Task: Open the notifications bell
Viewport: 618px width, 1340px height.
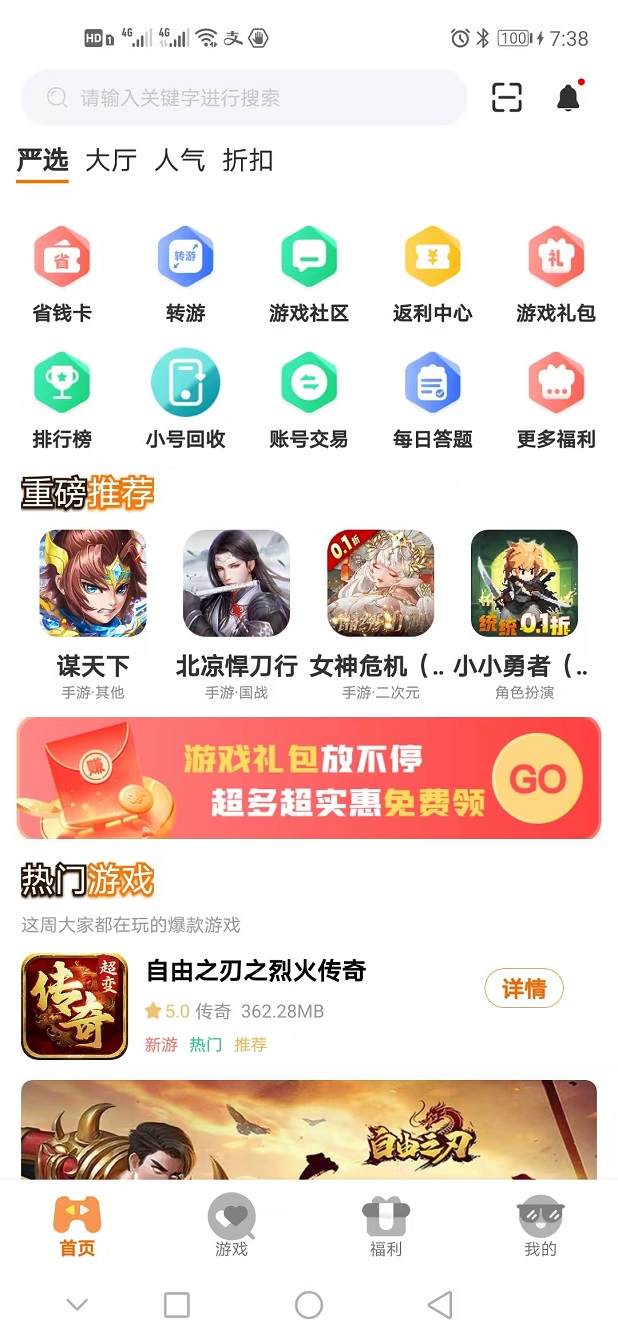Action: click(568, 98)
